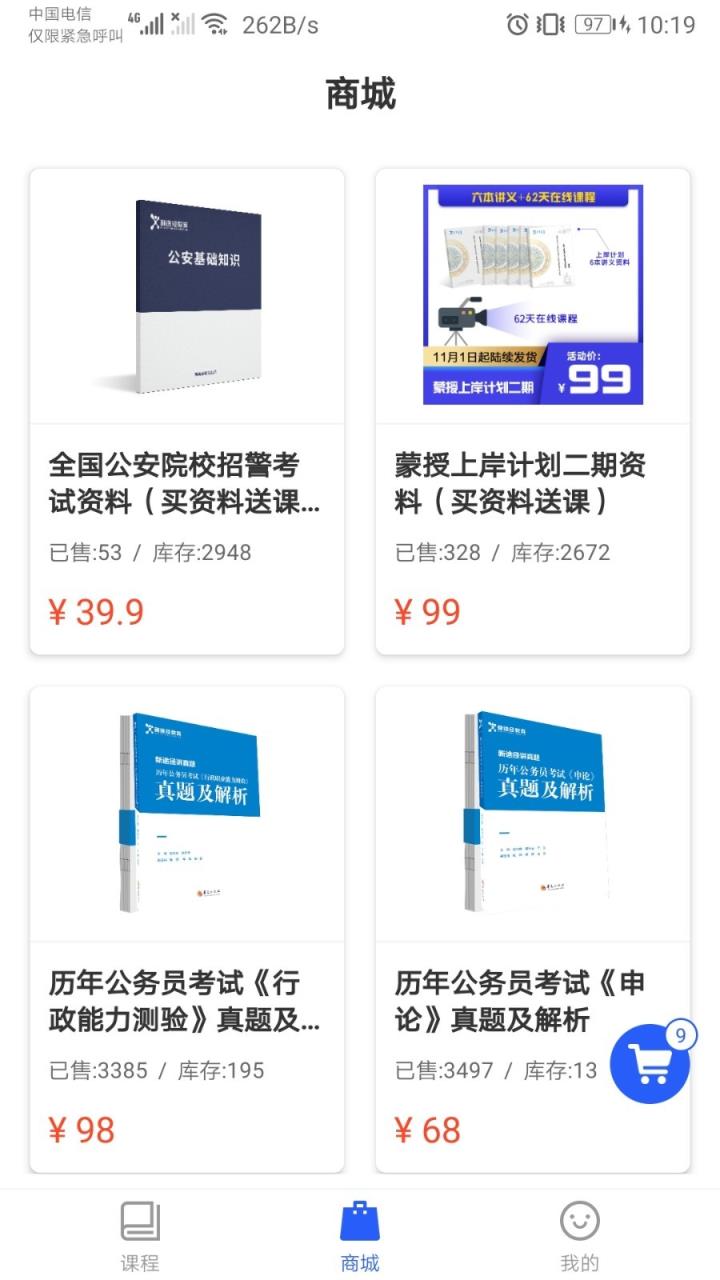Tap the 商城 (Mall) shopping bag icon

pyautogui.click(x=360, y=1222)
